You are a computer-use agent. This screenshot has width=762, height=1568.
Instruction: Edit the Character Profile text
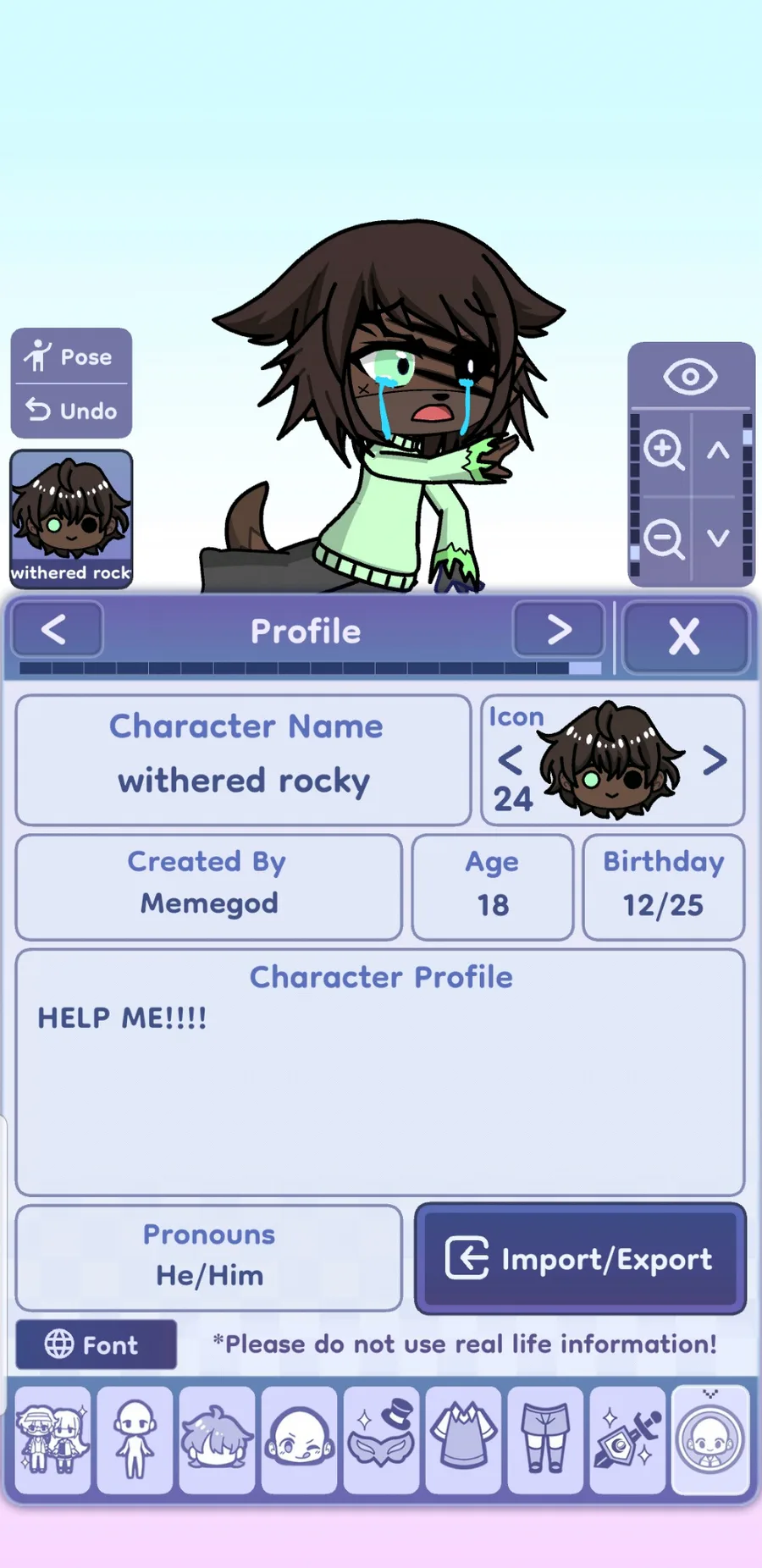tap(380, 1072)
